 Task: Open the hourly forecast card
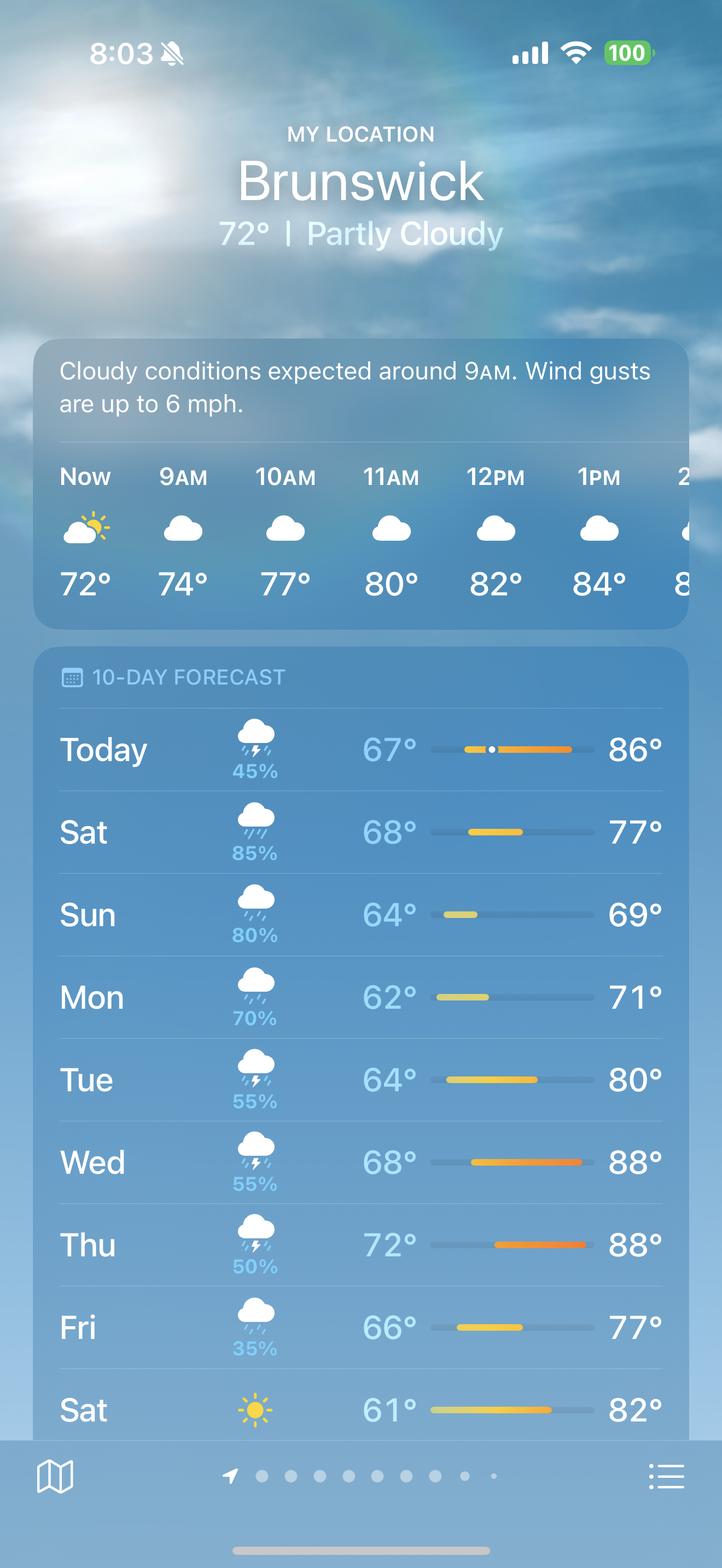[x=360, y=530]
